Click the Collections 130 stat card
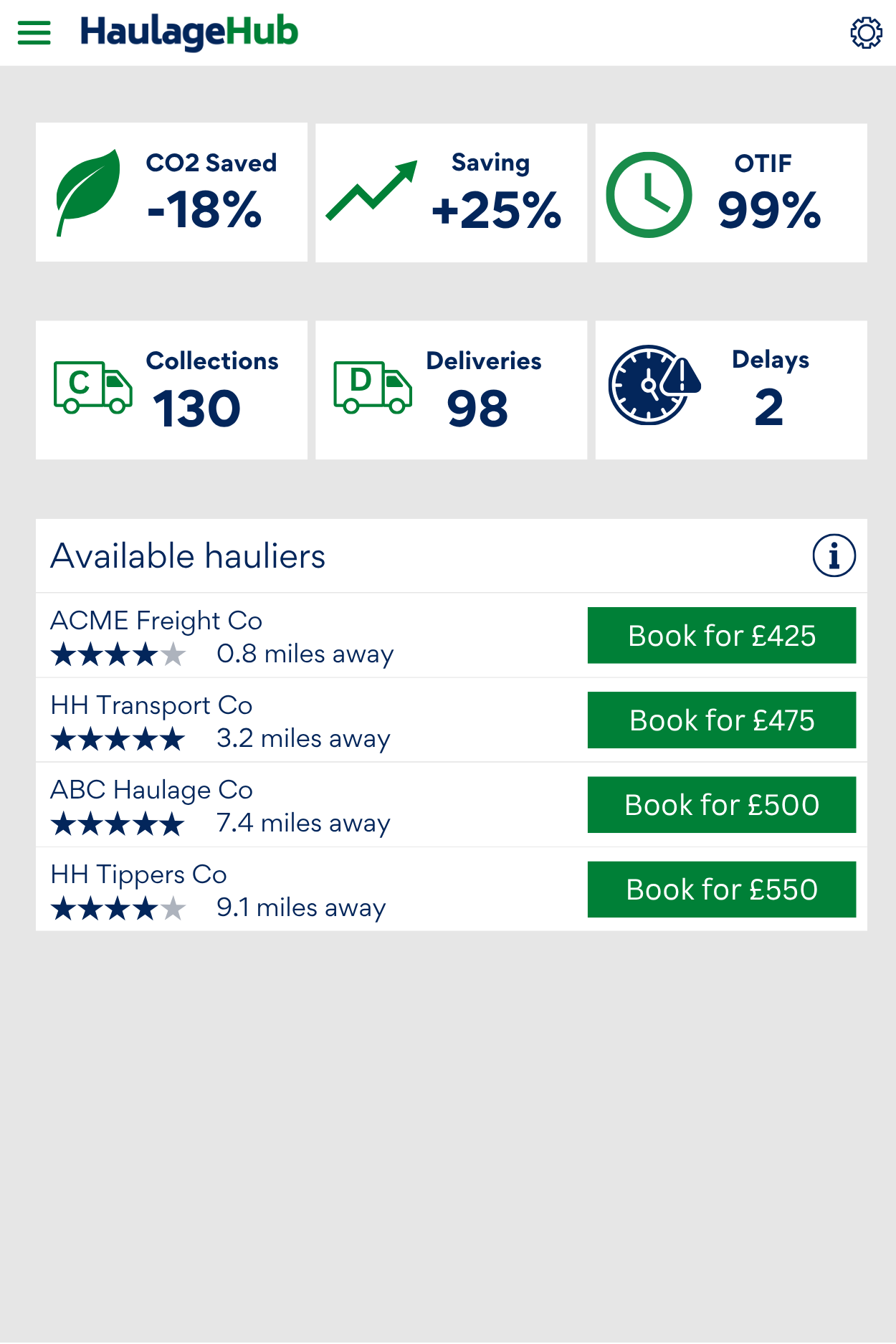 click(172, 389)
